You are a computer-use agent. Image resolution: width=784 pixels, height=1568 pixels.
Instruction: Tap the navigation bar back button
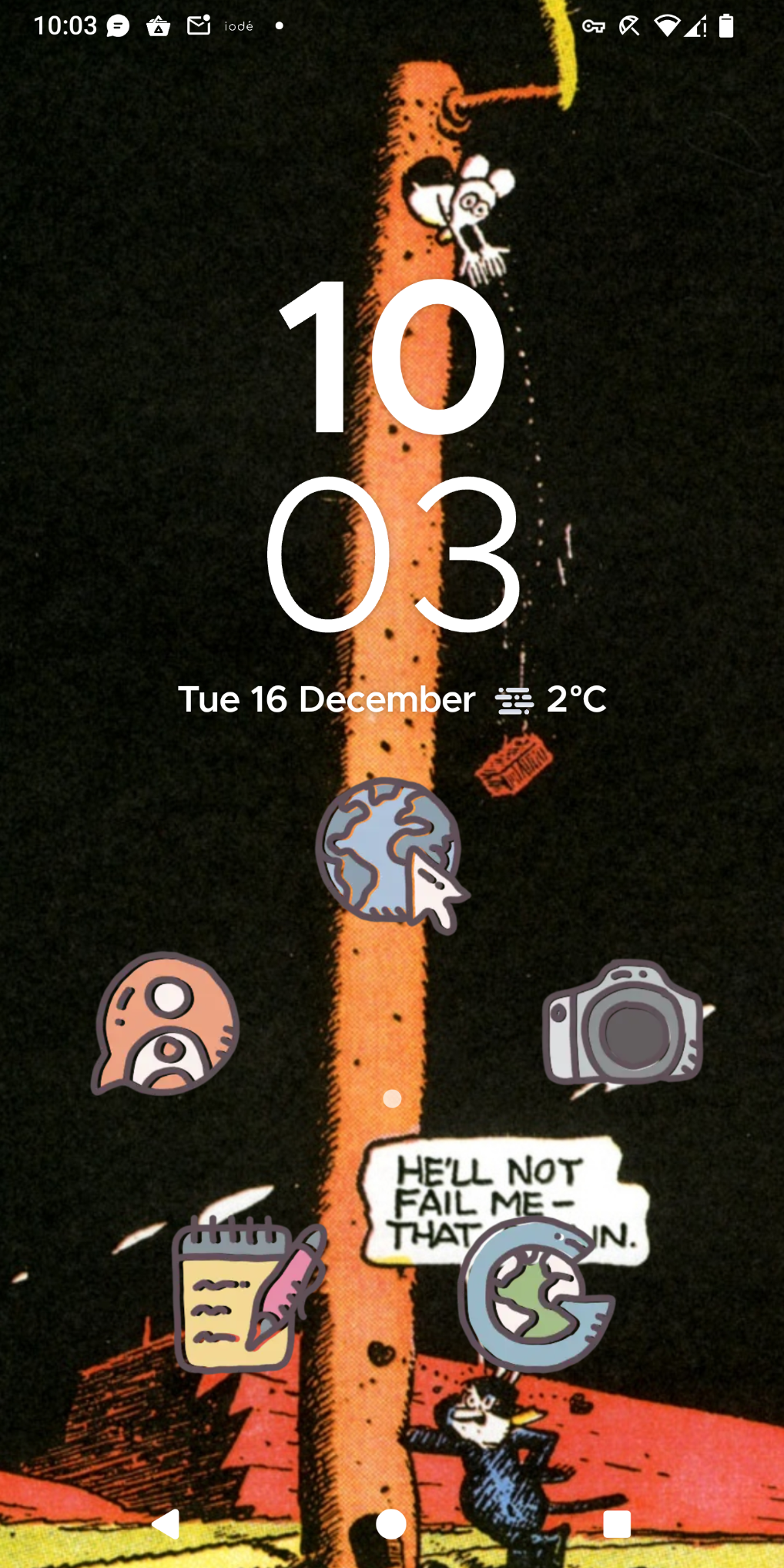166,1523
